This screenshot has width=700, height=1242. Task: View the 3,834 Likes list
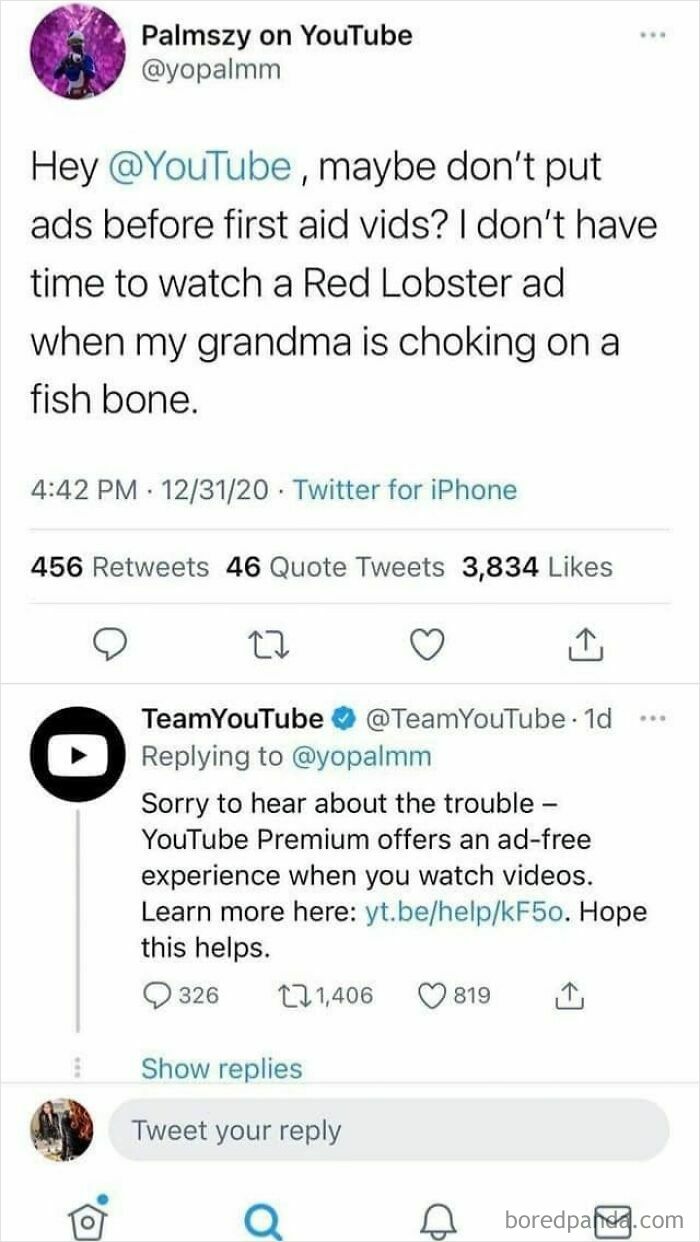coord(536,567)
